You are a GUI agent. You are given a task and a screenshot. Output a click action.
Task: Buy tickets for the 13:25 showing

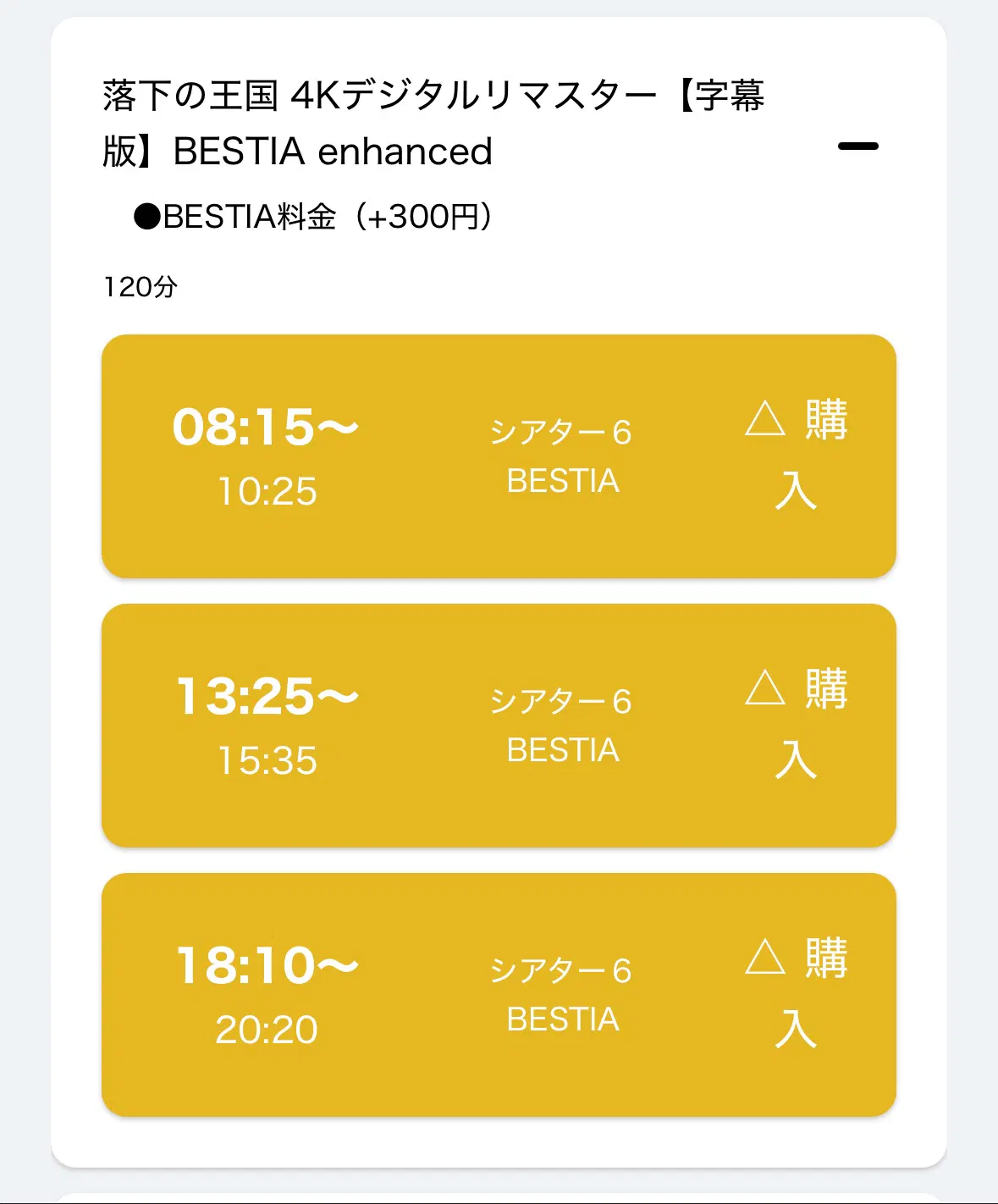point(795,725)
